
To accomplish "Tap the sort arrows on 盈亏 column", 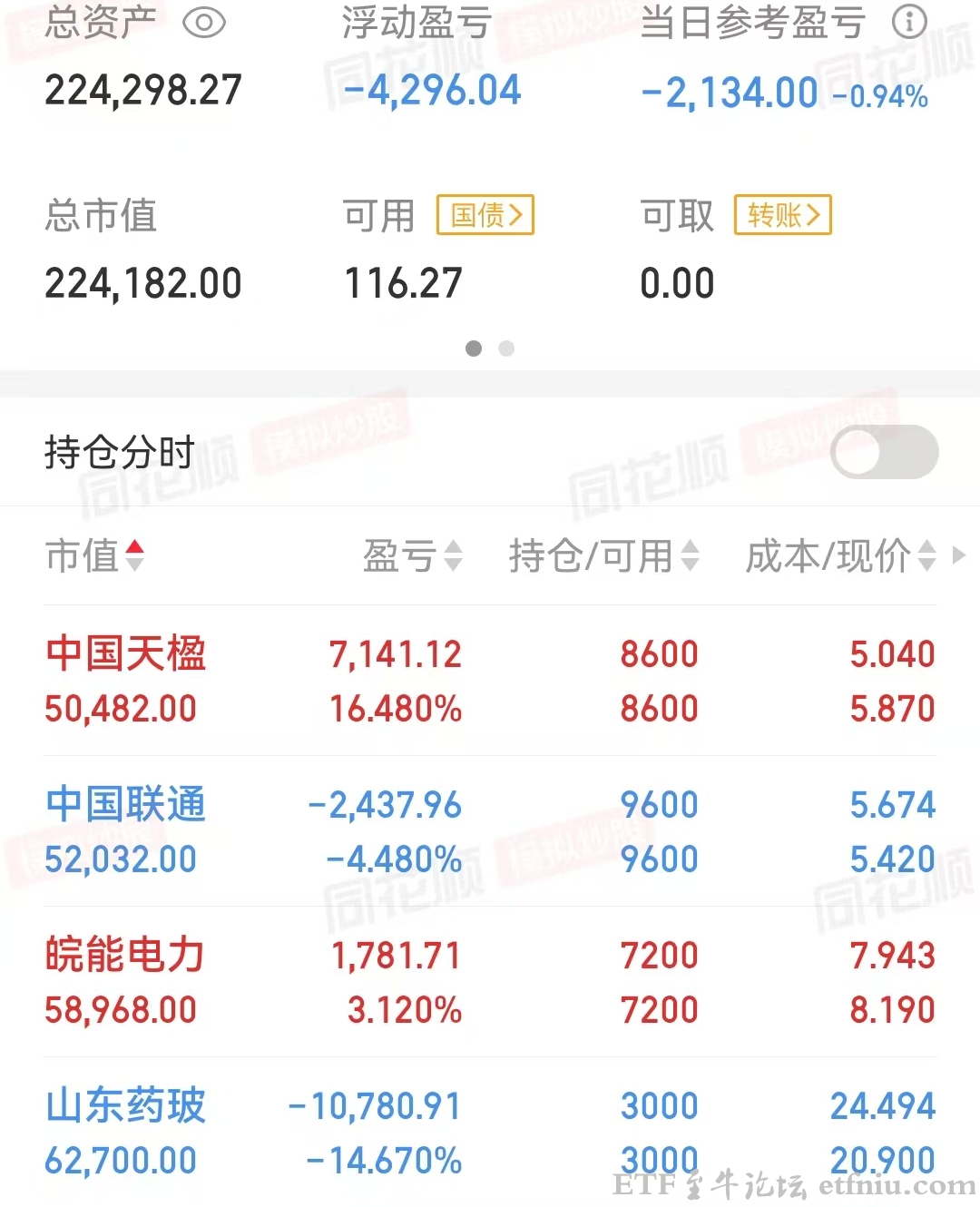I will [454, 556].
